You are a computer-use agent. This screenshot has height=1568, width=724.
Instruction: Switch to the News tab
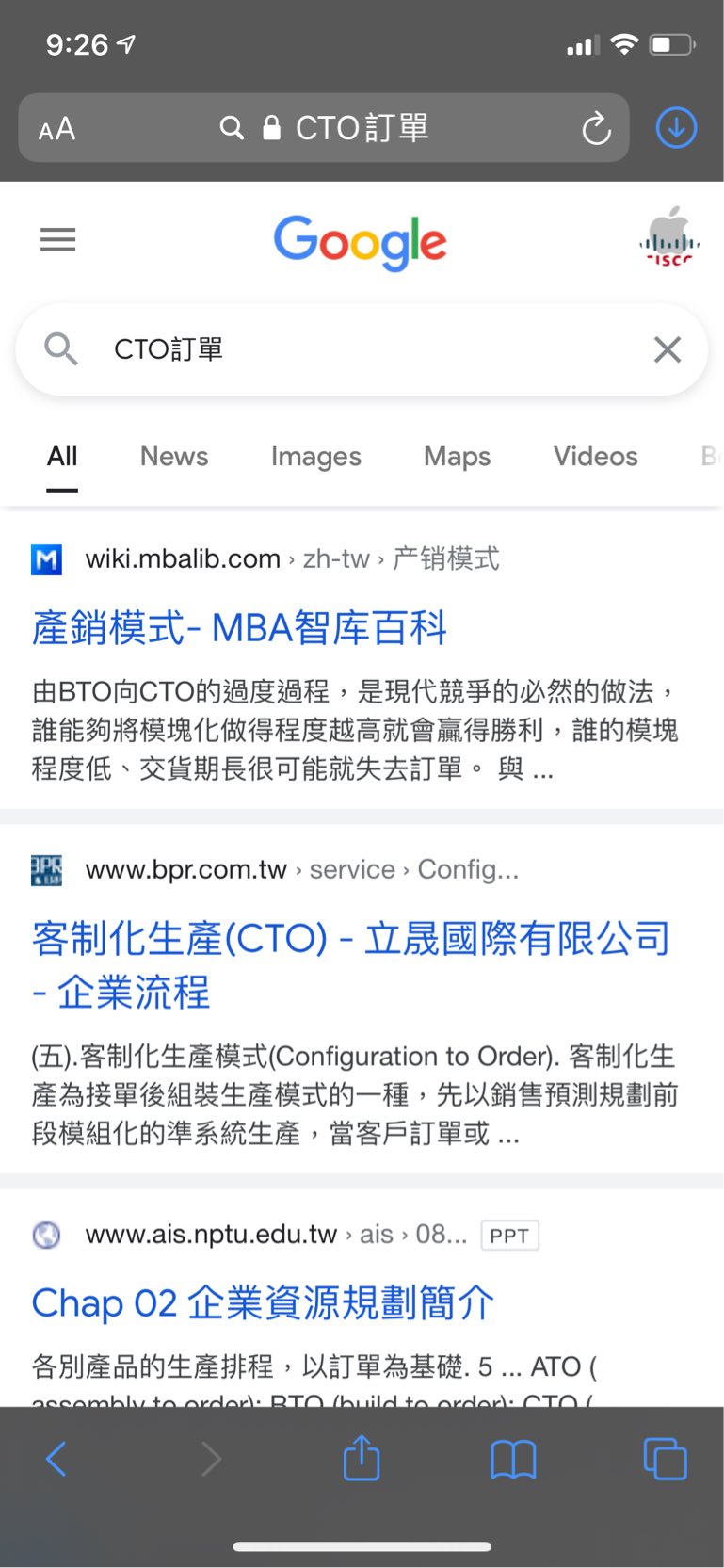pos(174,457)
